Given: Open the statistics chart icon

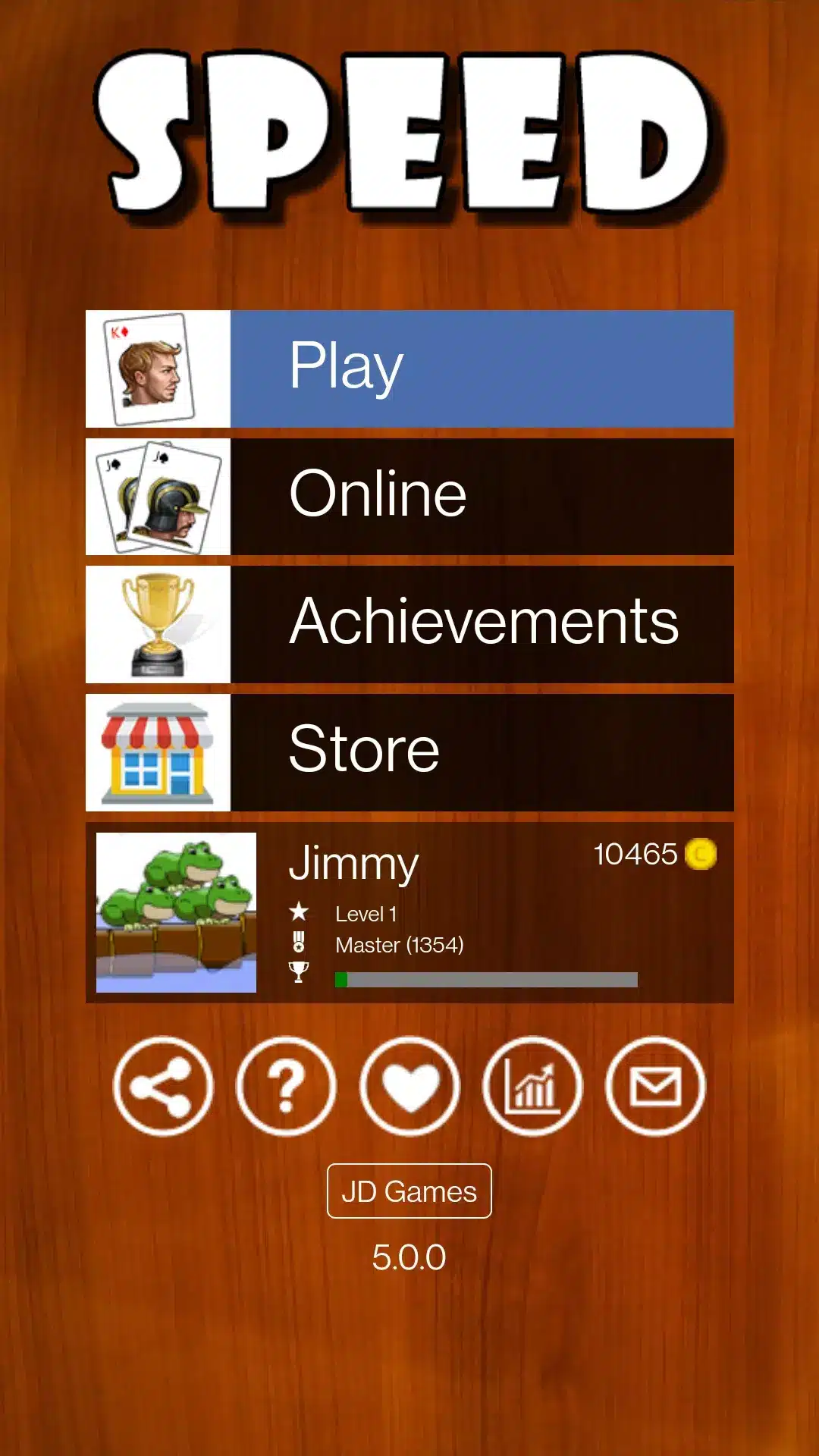Looking at the screenshot, I should click(532, 1086).
